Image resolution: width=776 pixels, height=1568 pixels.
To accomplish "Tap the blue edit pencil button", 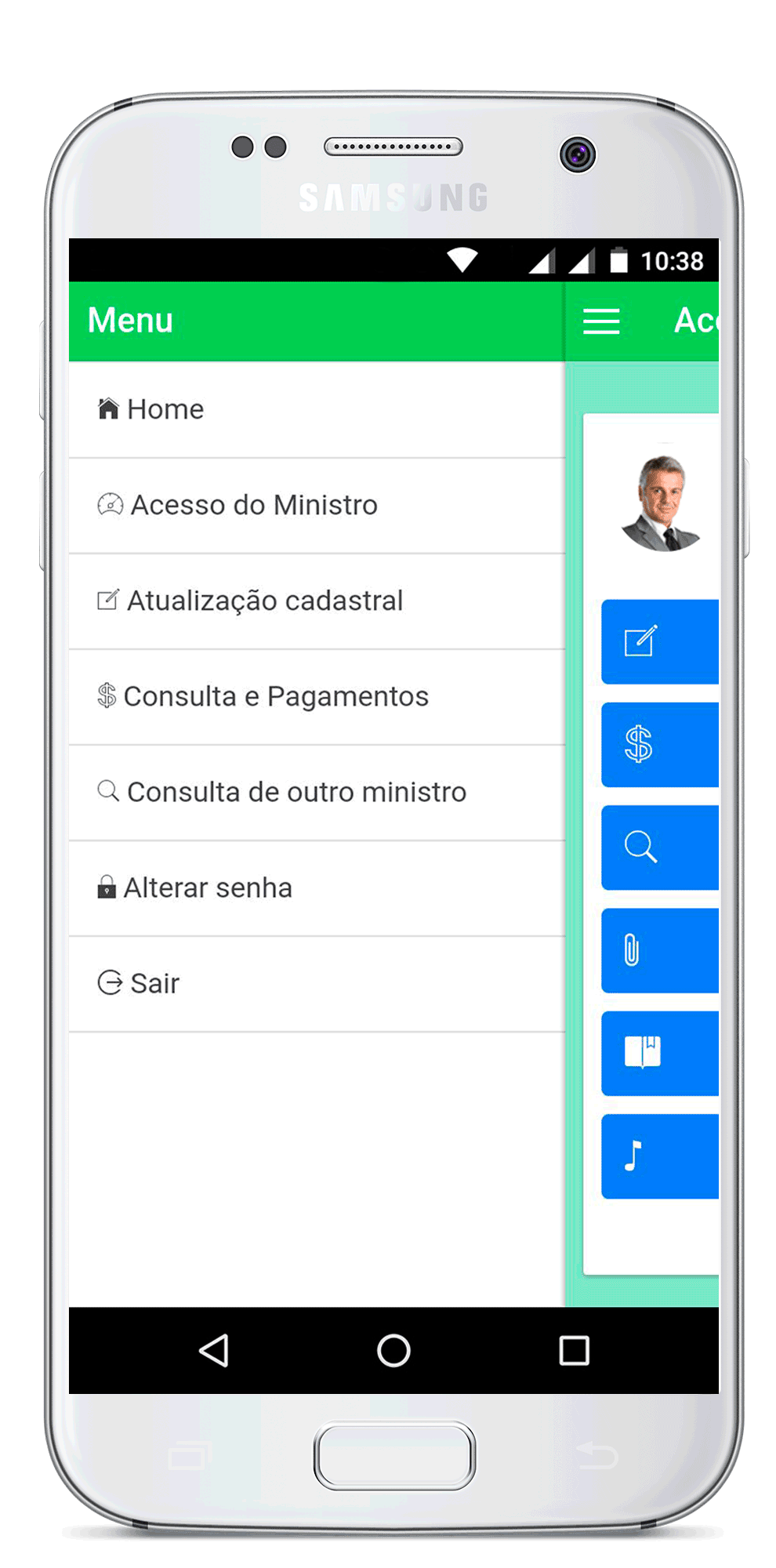I will 659,641.
